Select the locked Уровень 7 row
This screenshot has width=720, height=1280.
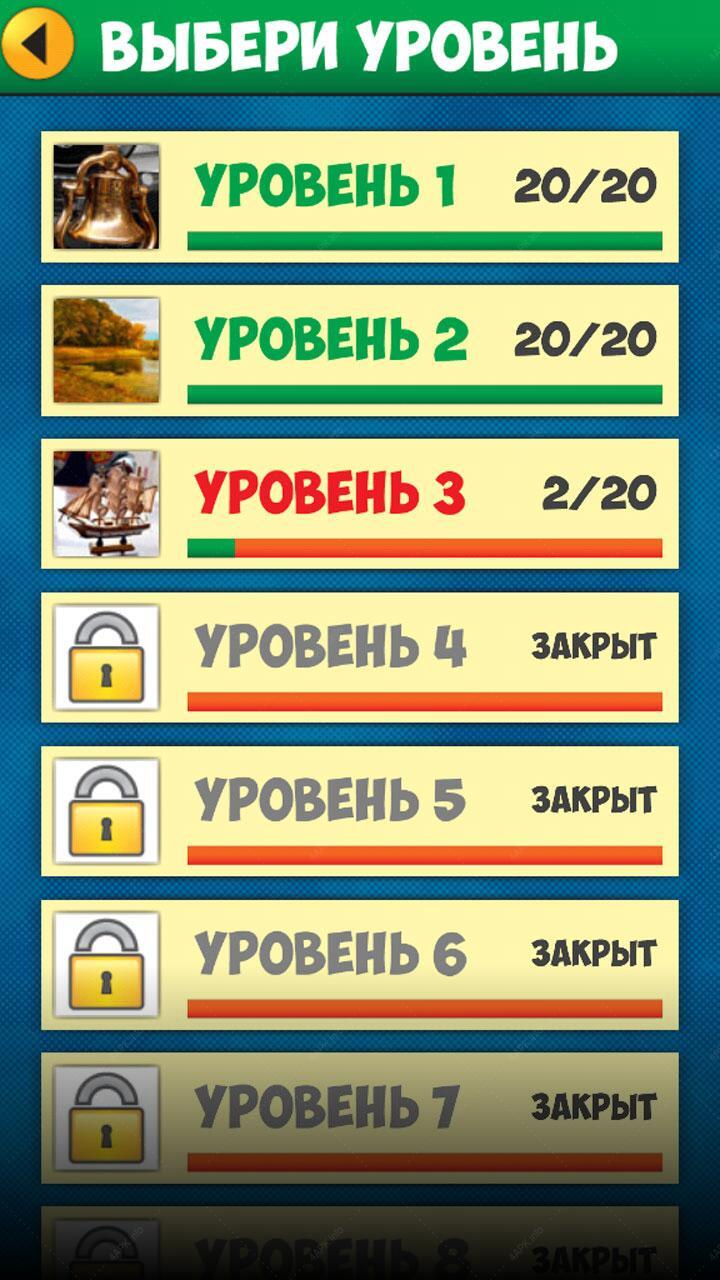(x=360, y=1118)
